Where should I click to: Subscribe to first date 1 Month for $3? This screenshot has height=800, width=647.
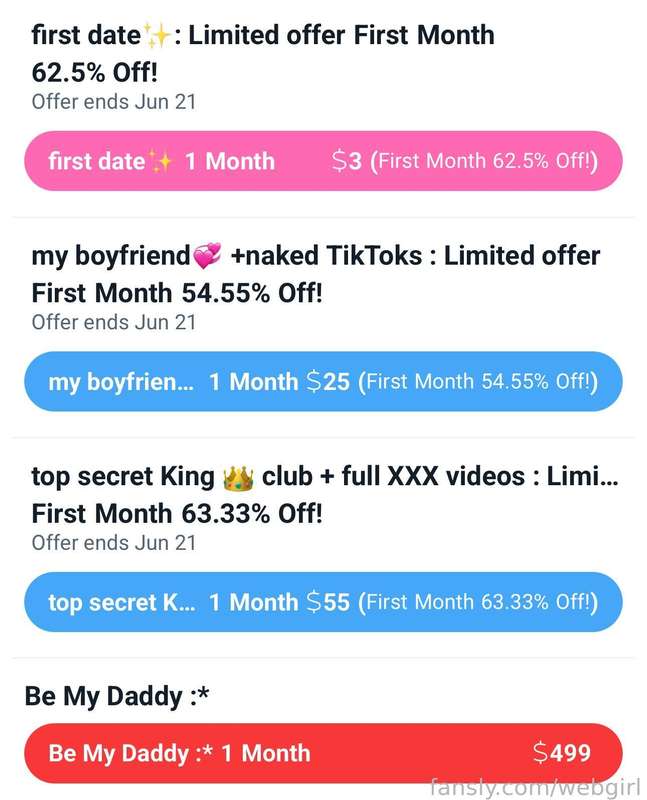[x=323, y=161]
